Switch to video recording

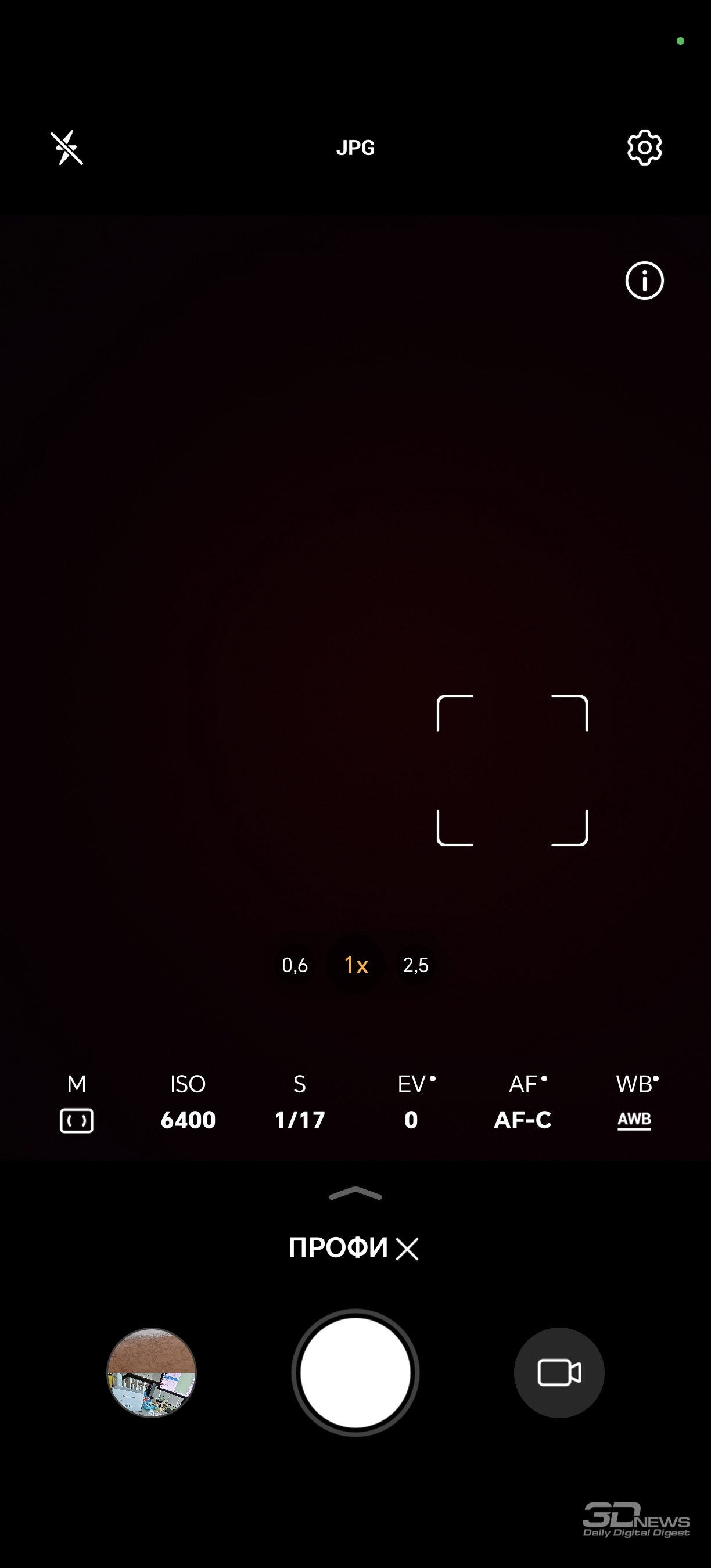coord(559,1373)
